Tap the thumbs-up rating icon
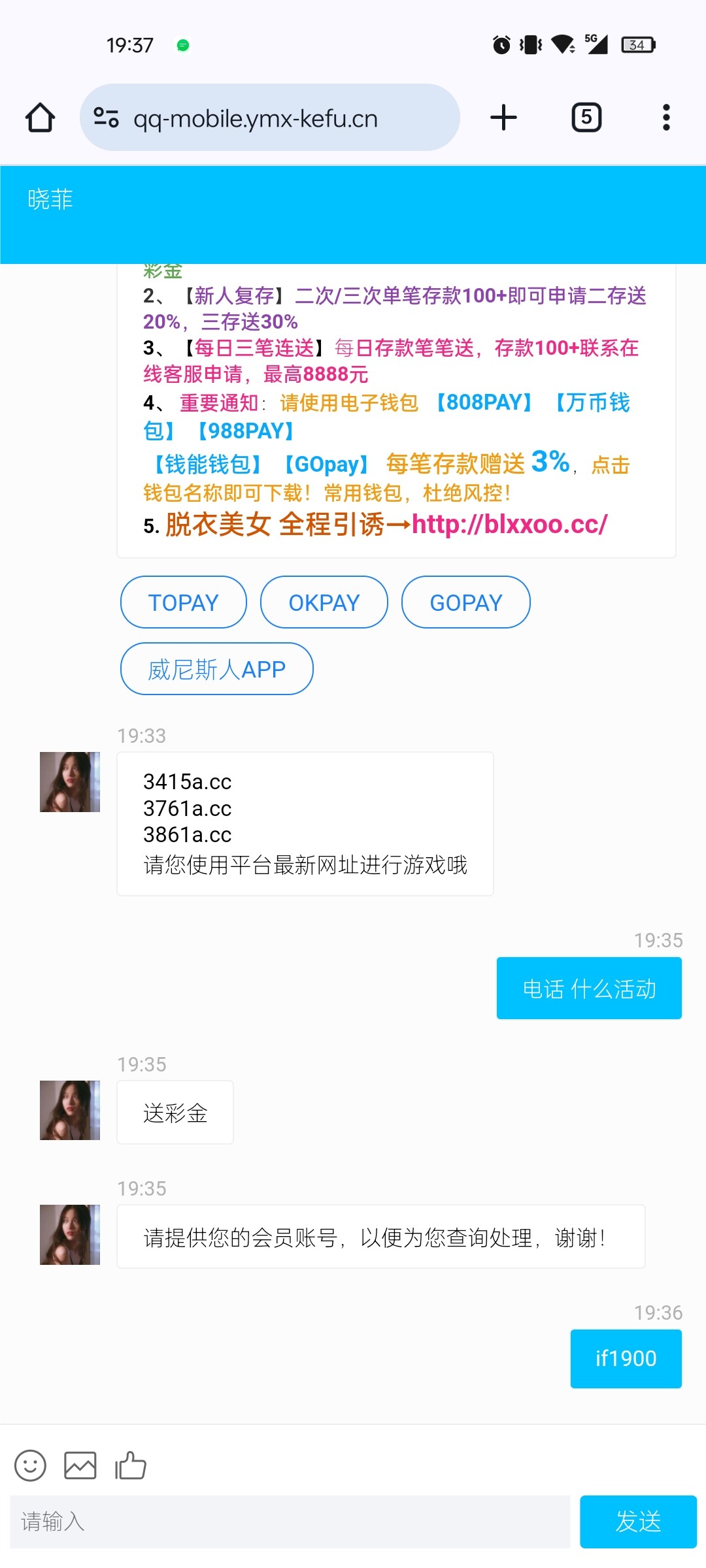The image size is (706, 1568). [131, 1465]
